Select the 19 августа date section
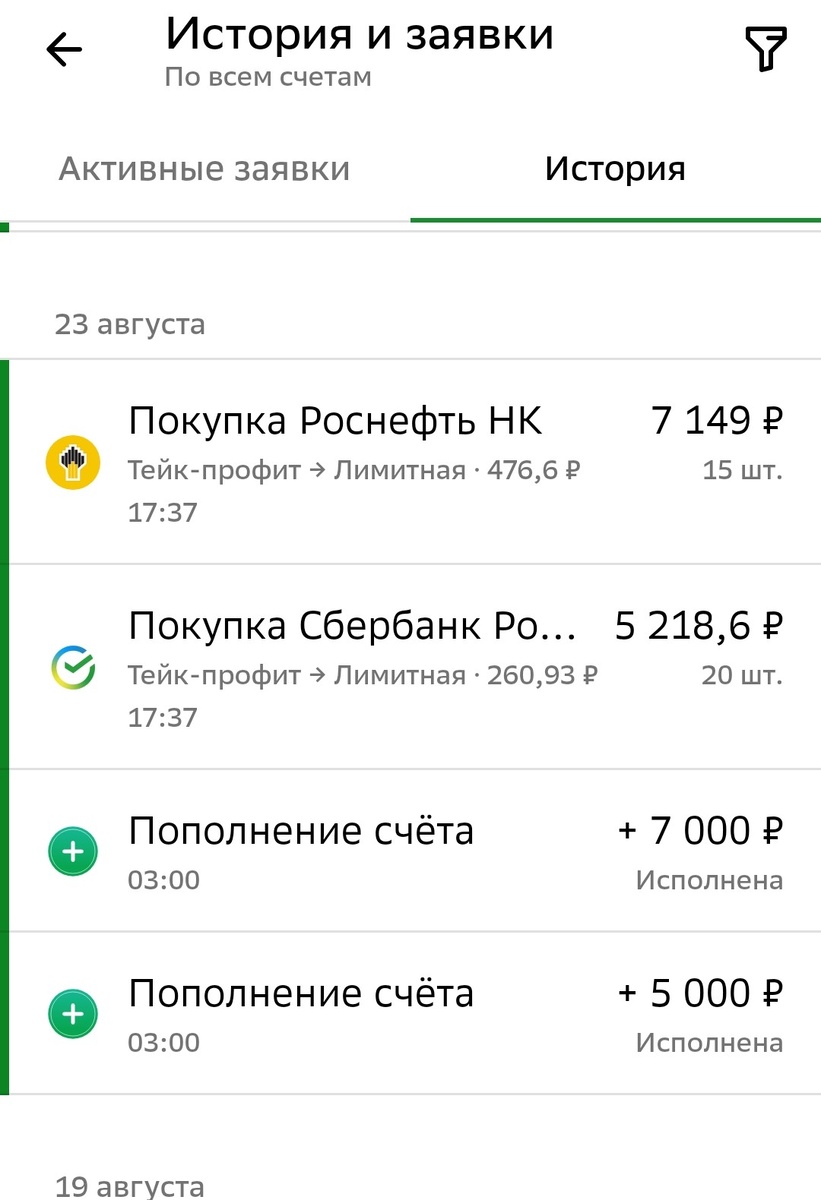The image size is (821, 1200). click(129, 1188)
